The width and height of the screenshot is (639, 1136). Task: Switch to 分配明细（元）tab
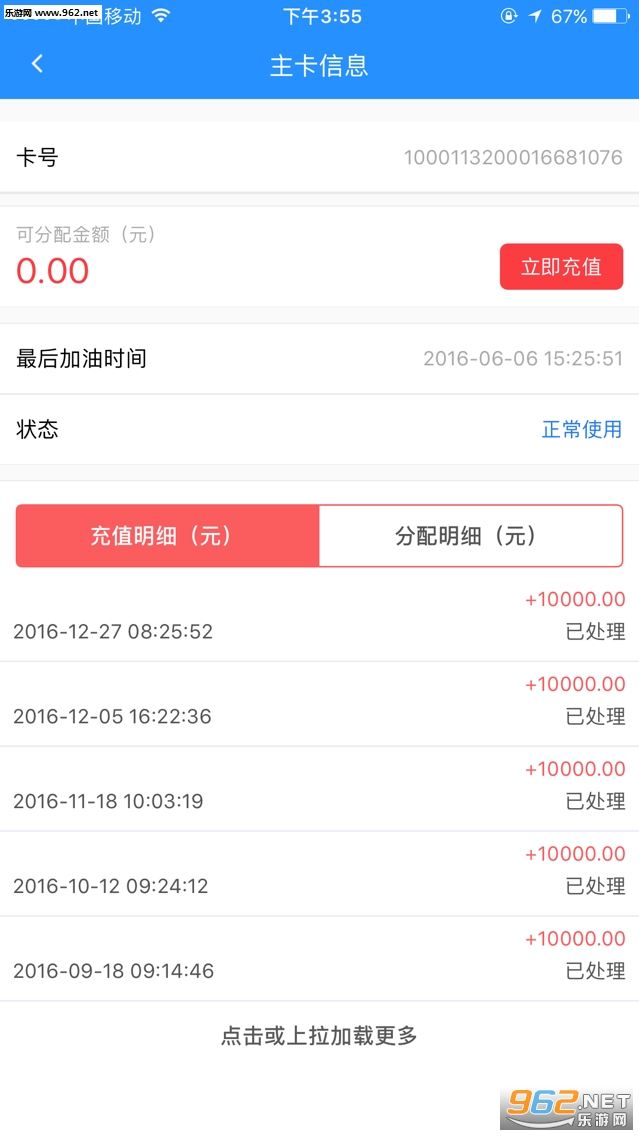[x=470, y=536]
